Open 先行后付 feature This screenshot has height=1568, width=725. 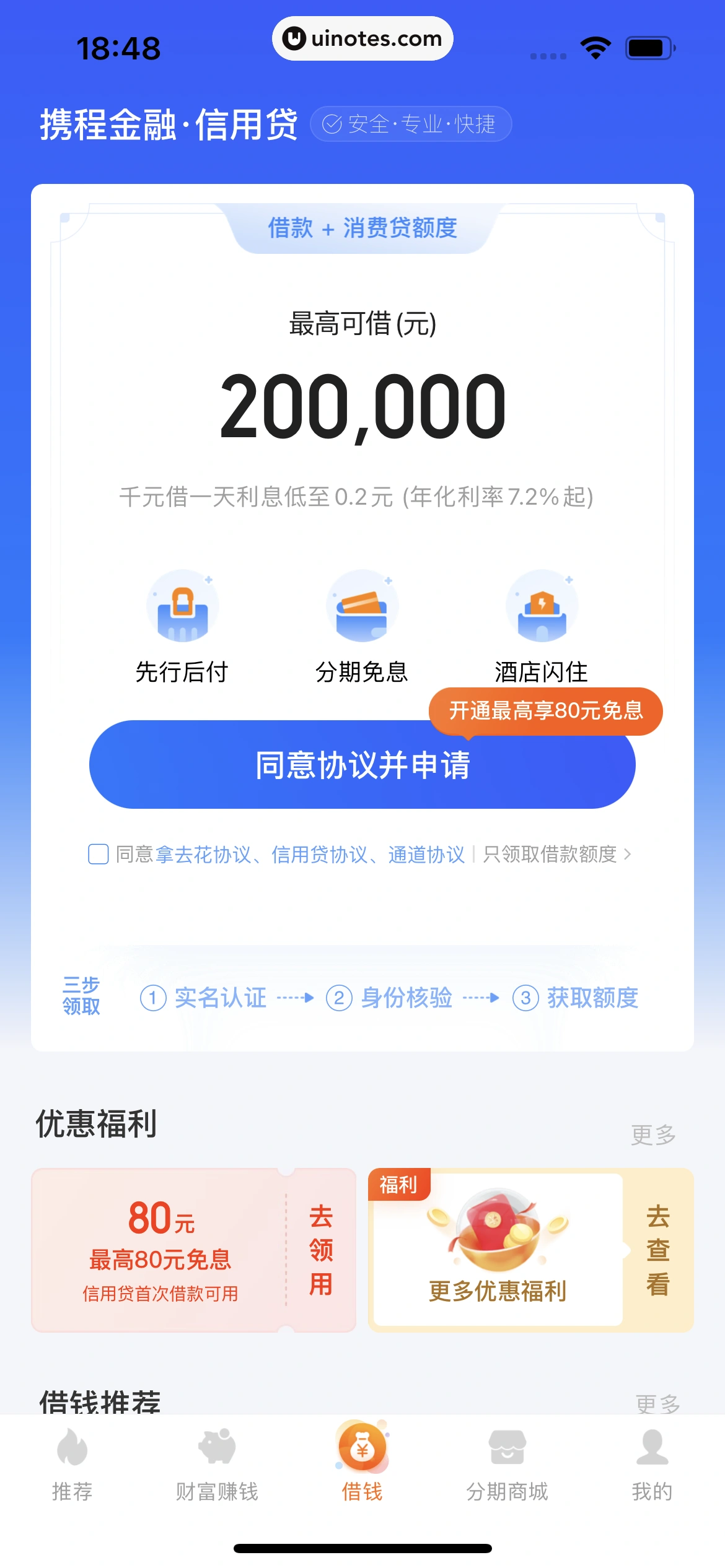pos(182,626)
